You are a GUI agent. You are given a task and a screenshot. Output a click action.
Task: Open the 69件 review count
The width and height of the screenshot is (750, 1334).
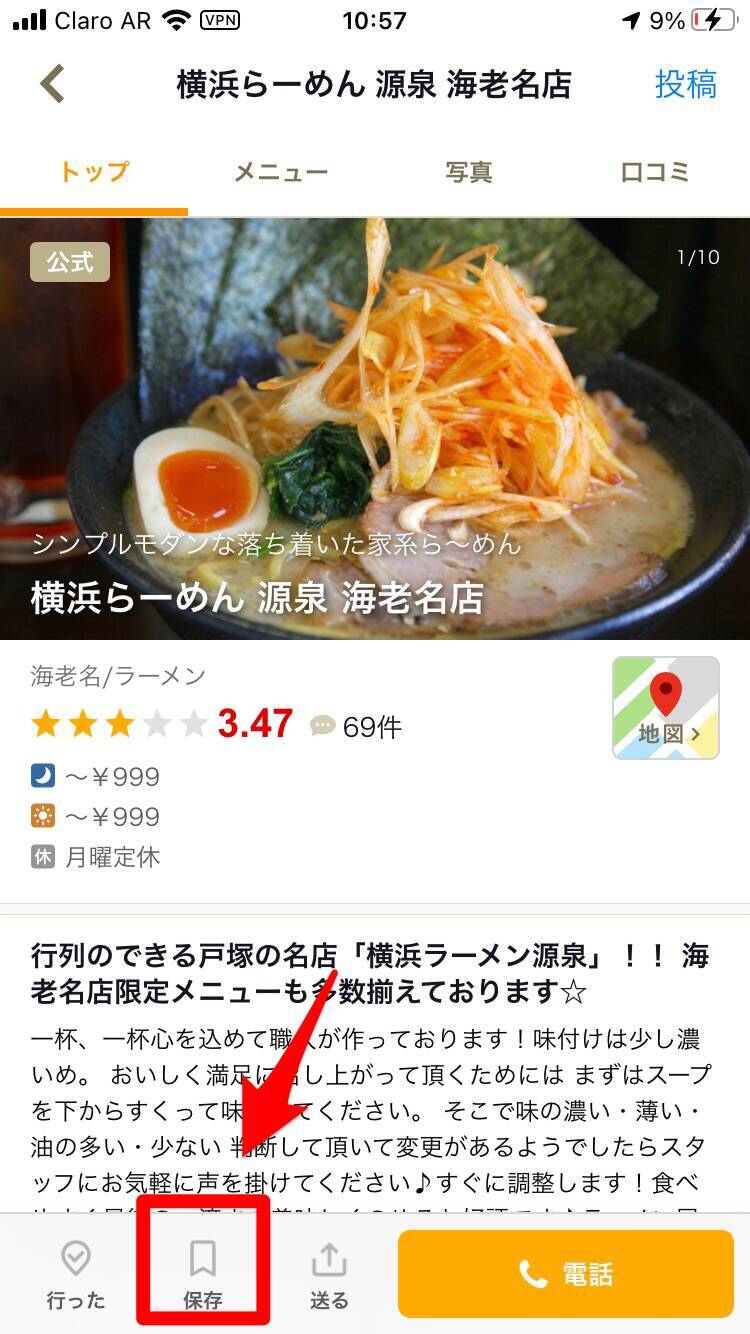(x=357, y=727)
